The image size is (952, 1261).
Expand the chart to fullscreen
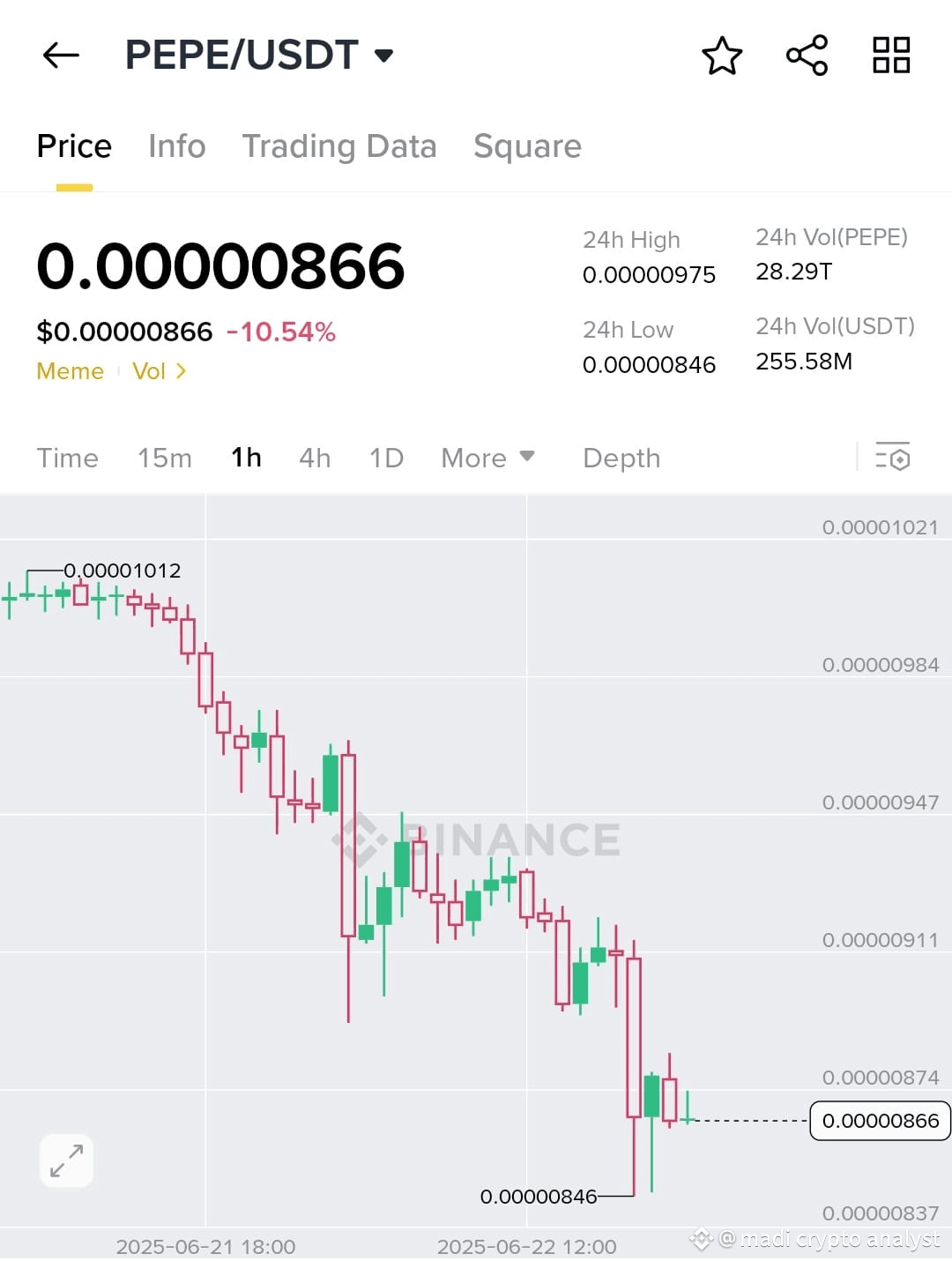[x=66, y=1161]
